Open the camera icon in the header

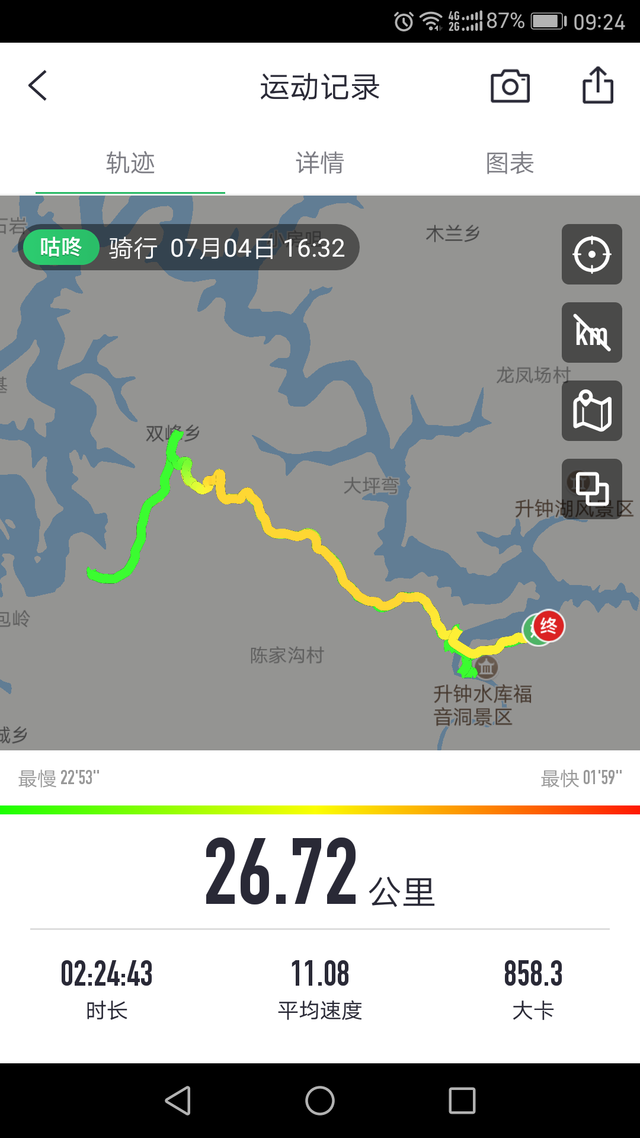pos(510,86)
